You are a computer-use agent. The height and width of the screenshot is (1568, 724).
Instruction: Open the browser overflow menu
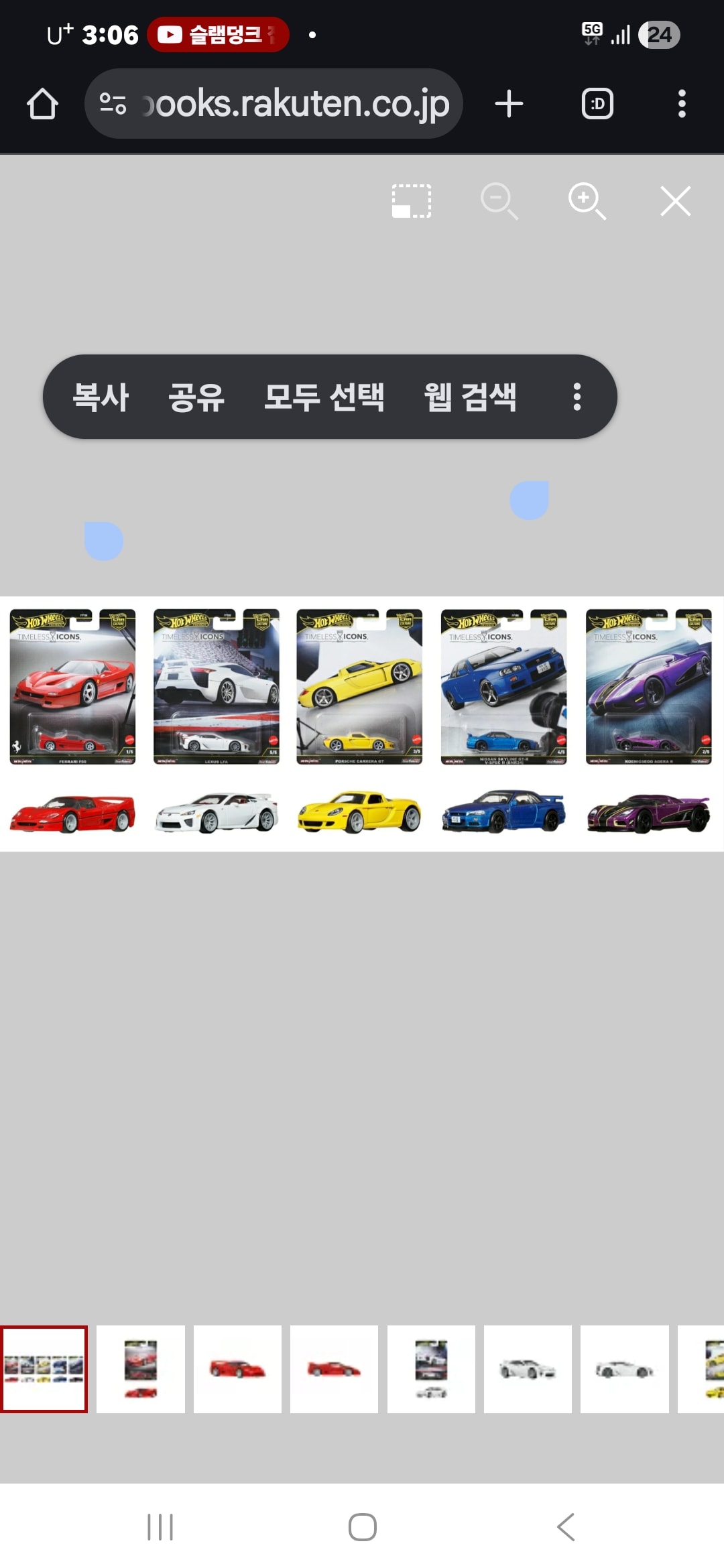(x=682, y=103)
